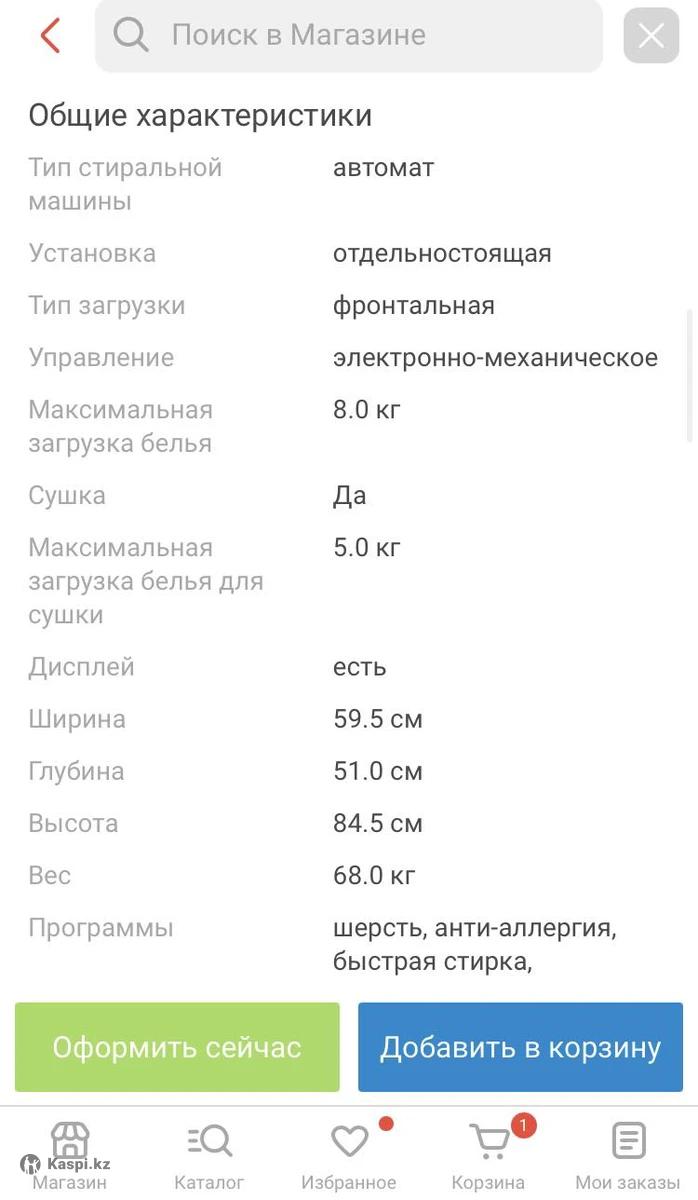
Task: Select Добавить в корзину
Action: (x=520, y=1047)
